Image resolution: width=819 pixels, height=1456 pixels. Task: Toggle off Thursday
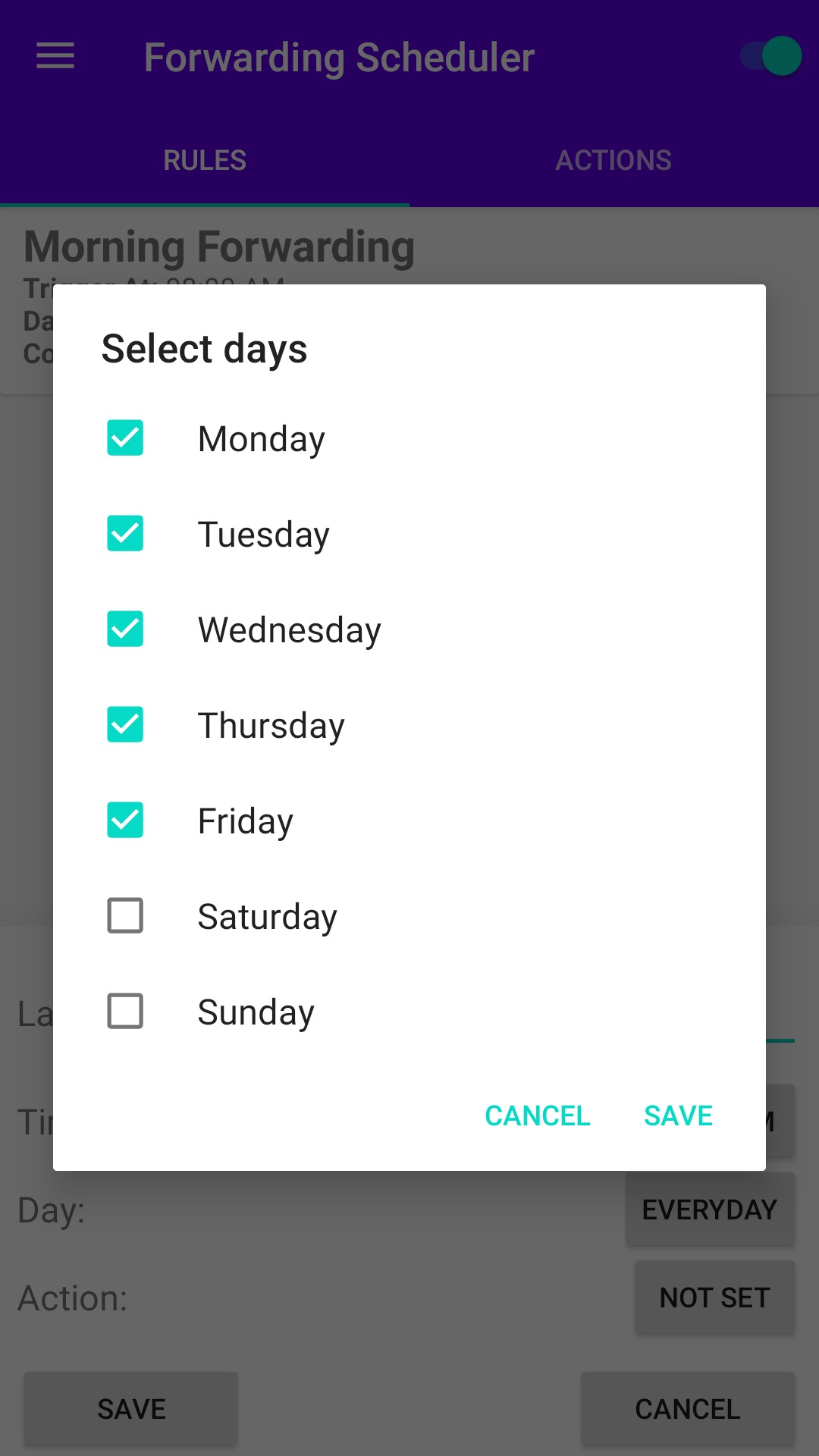(x=125, y=725)
